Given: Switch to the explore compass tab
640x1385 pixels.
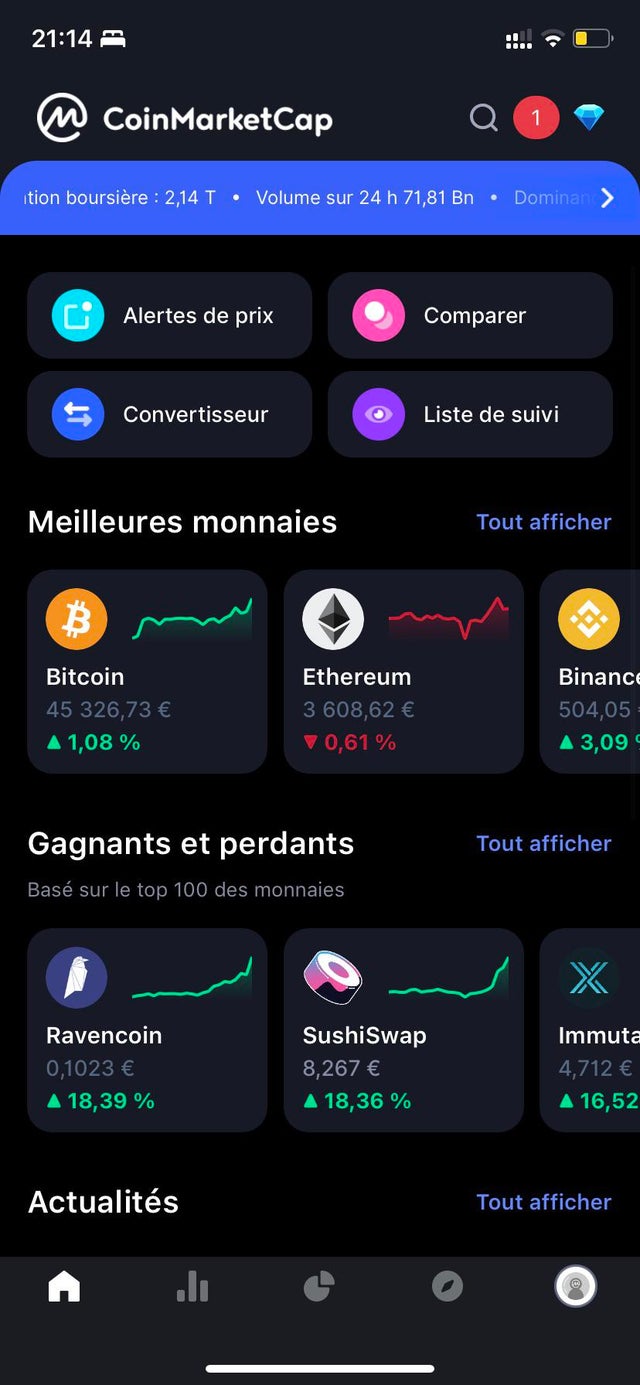Looking at the screenshot, I should pyautogui.click(x=447, y=1286).
